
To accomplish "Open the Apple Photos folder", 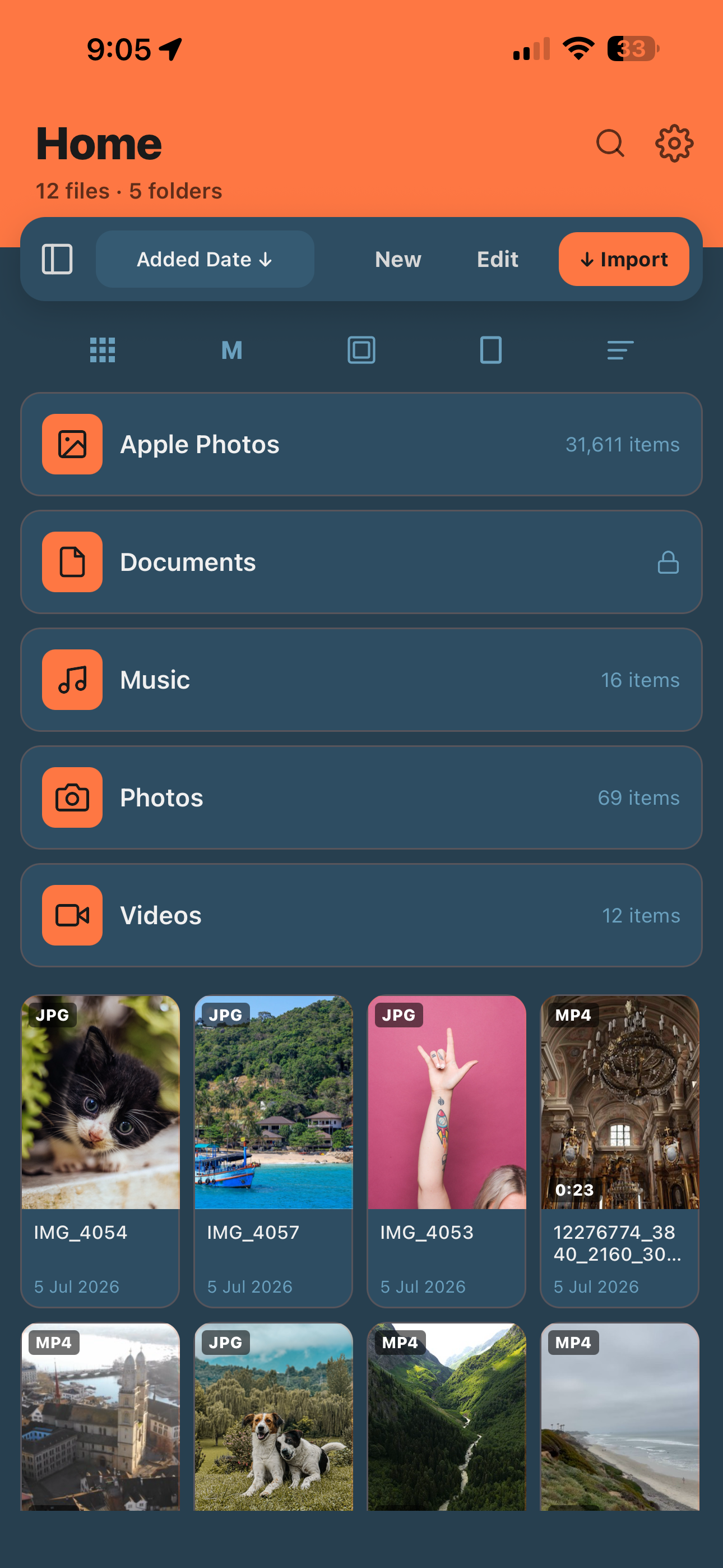I will tap(361, 444).
